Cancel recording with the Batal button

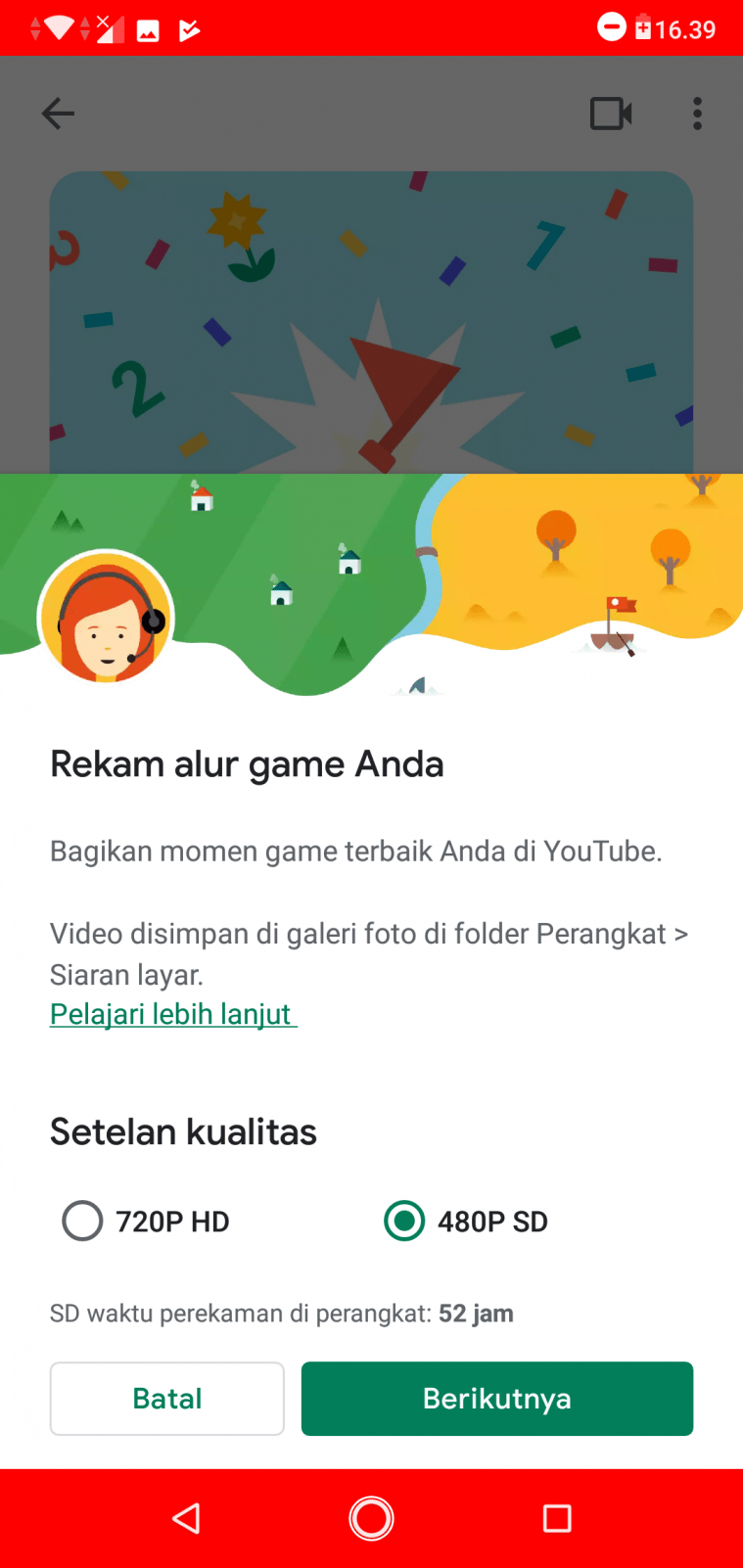[x=167, y=1399]
